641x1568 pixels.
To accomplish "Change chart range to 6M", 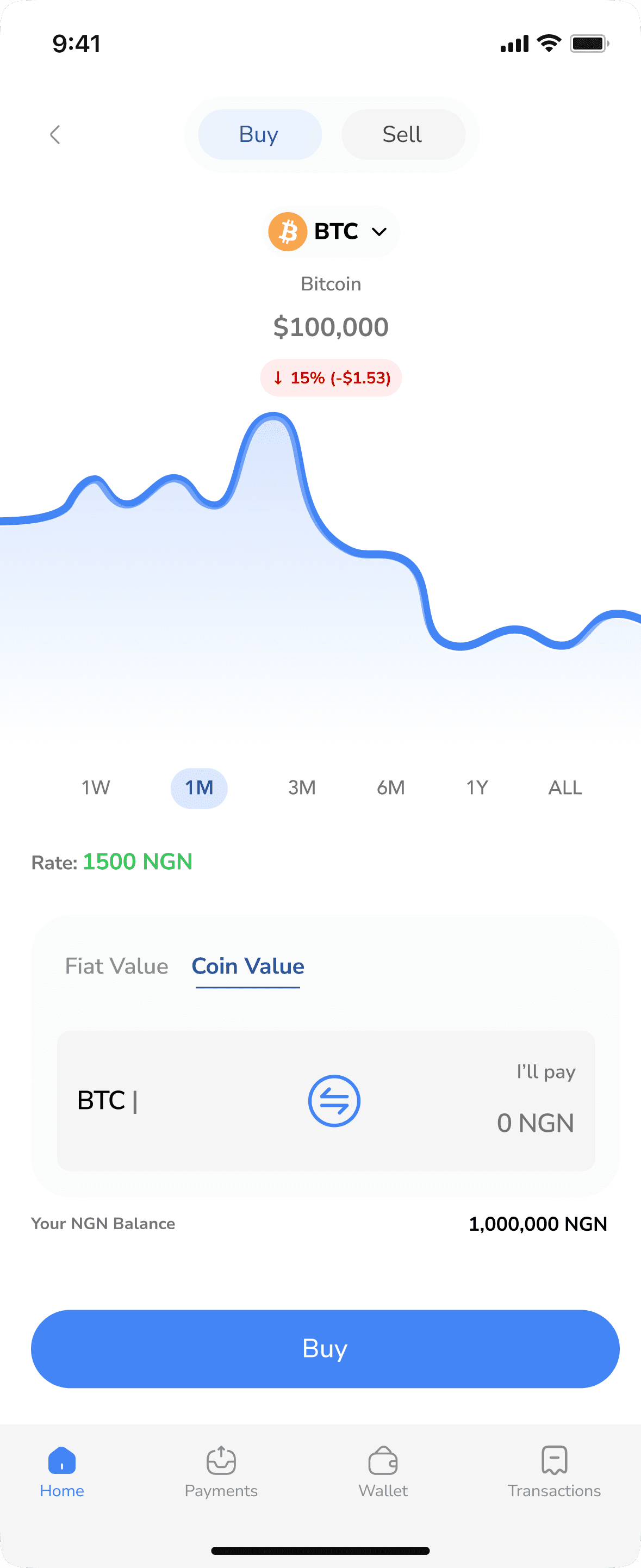I will pyautogui.click(x=390, y=788).
